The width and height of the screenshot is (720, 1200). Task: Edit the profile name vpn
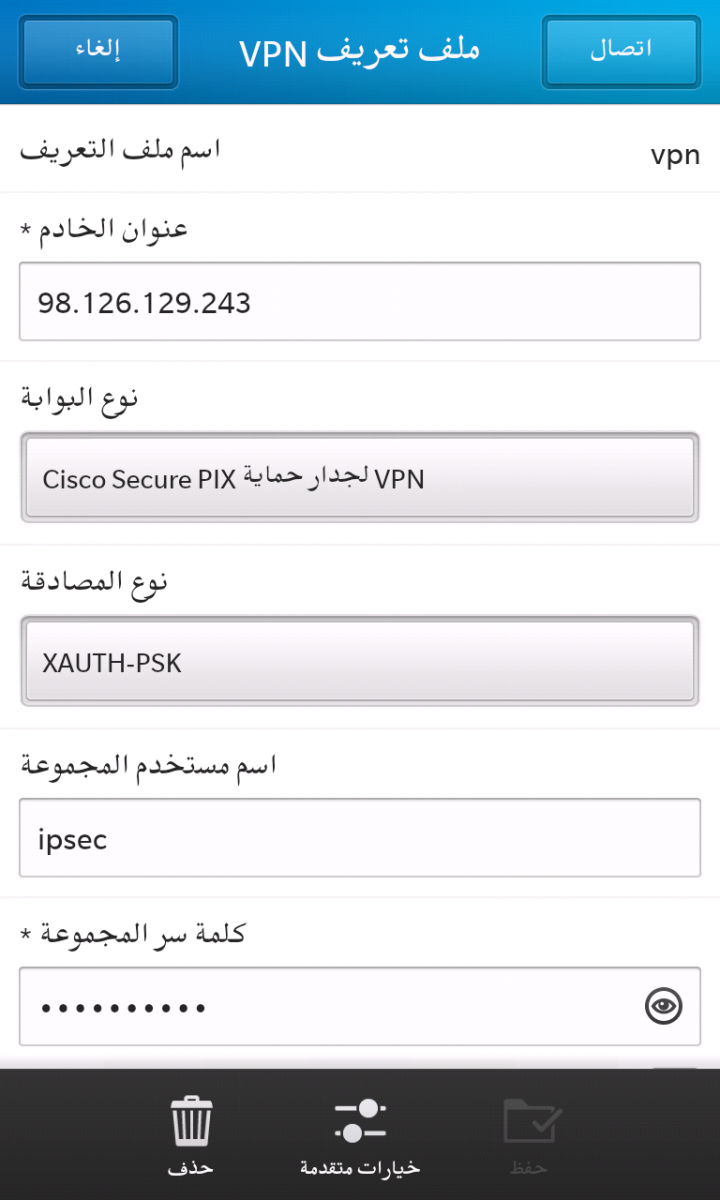coord(360,153)
